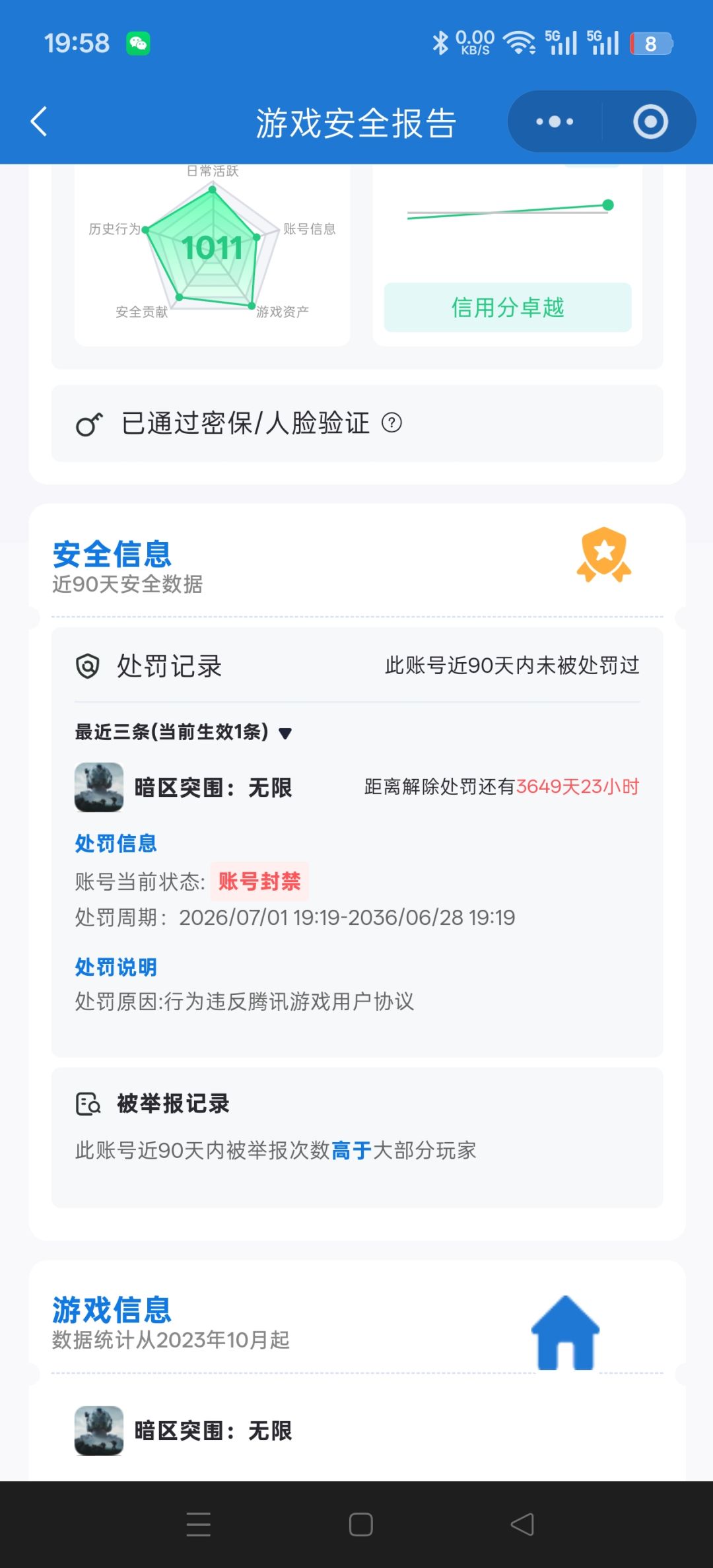Go back from the game safety report
The height and width of the screenshot is (1568, 713).
(39, 121)
